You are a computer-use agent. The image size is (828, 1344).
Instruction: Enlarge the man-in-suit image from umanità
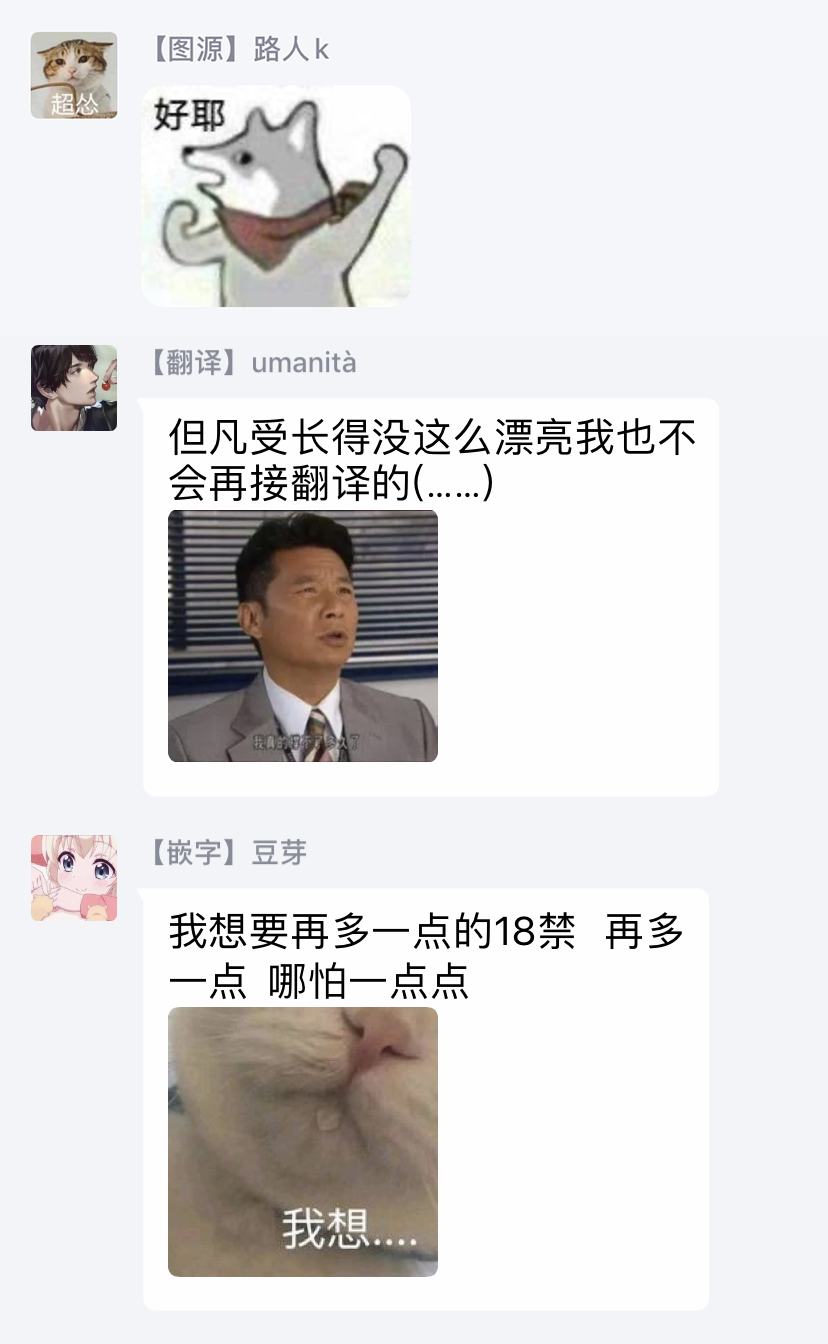[303, 636]
